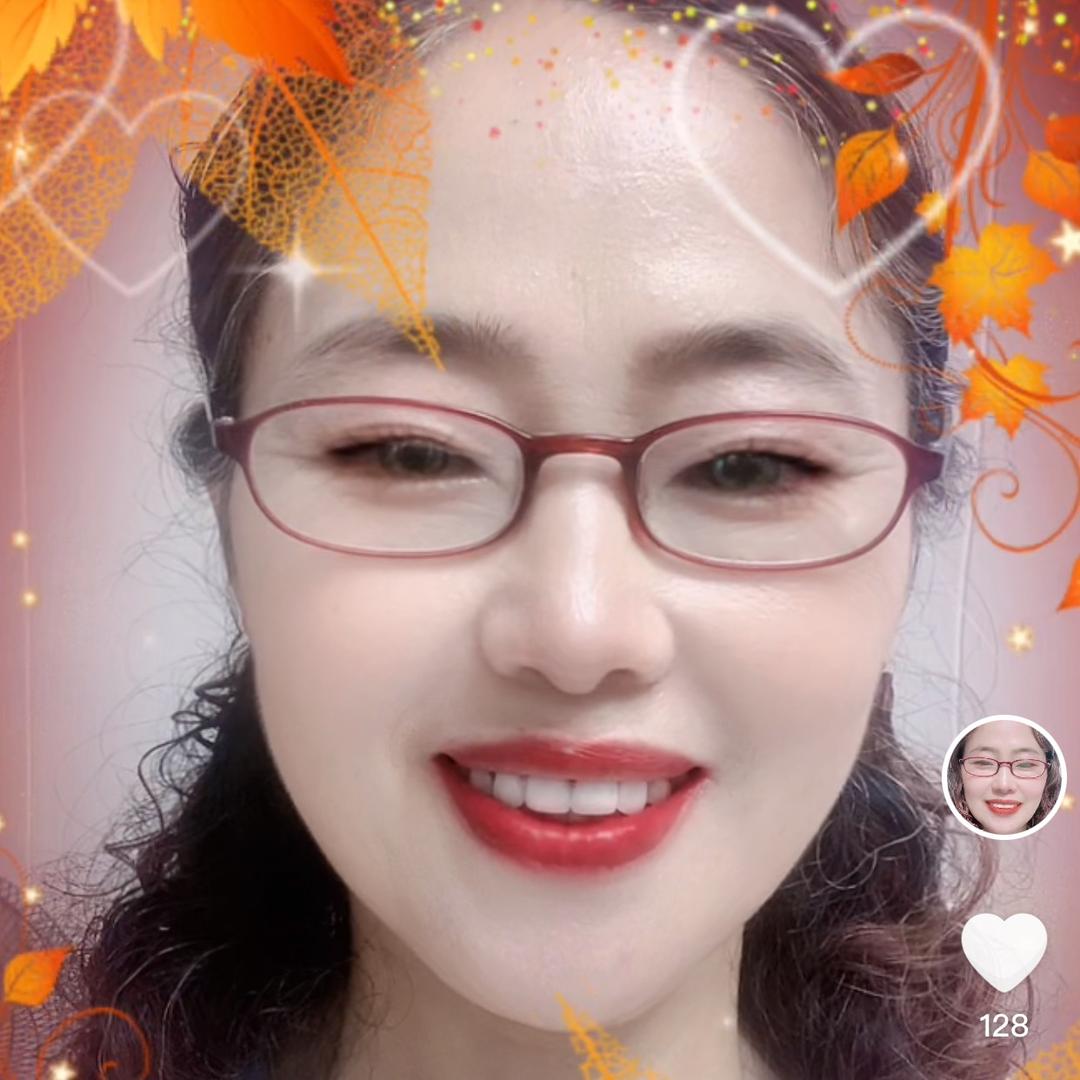Like this video with the heart
Image resolution: width=1080 pixels, height=1080 pixels.
[x=1004, y=950]
